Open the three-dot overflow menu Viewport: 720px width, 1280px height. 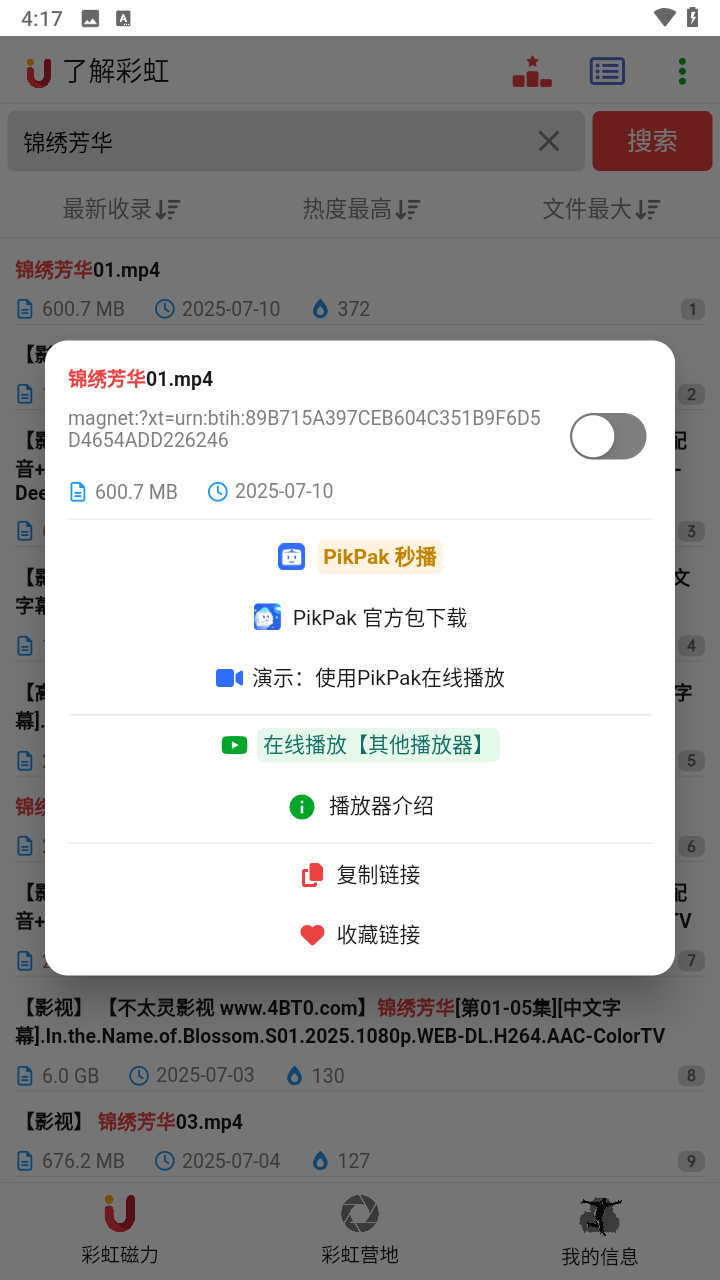682,71
